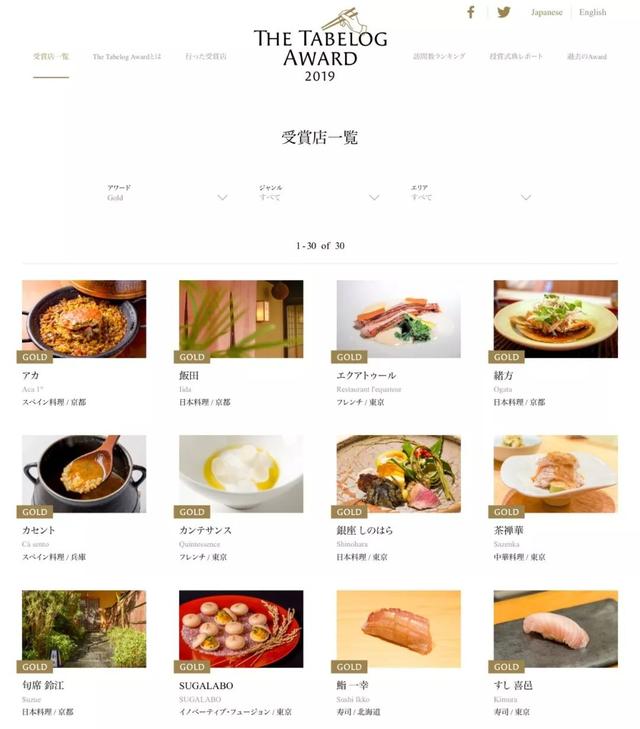Open the SUGALABO restaurant card
Screen dimensions: 640x729
point(241,630)
